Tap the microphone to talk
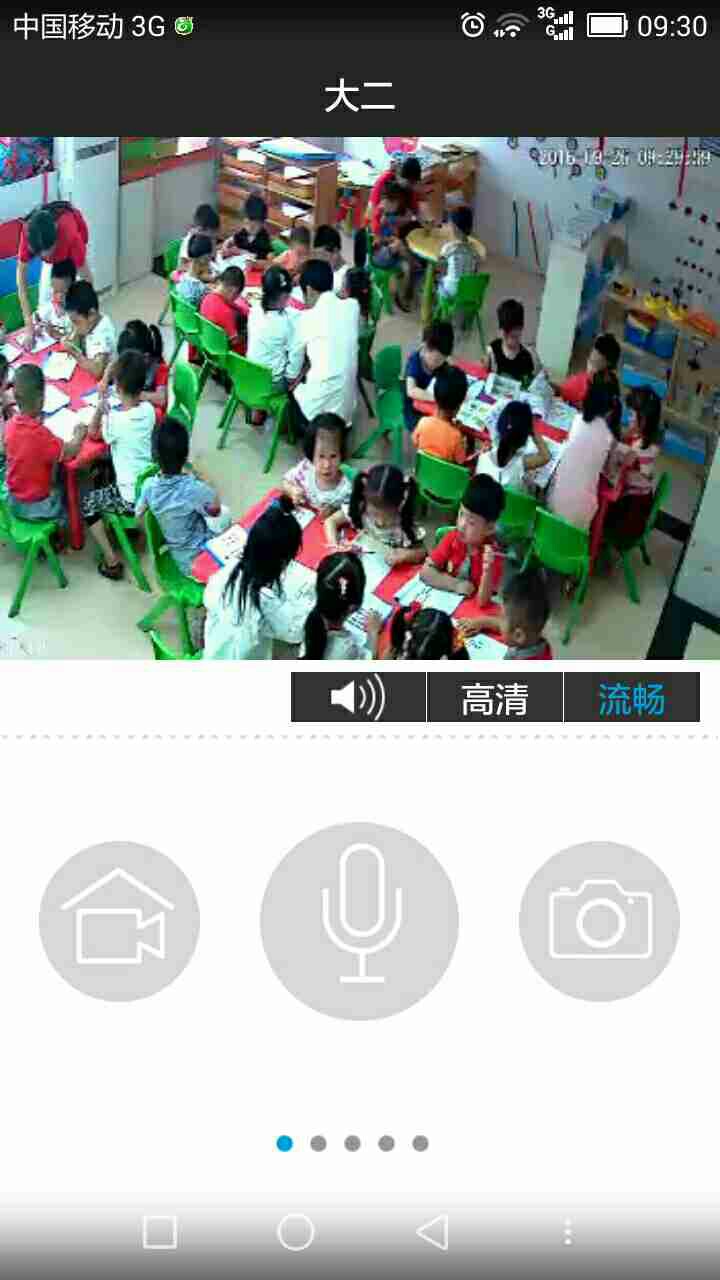 click(x=360, y=921)
